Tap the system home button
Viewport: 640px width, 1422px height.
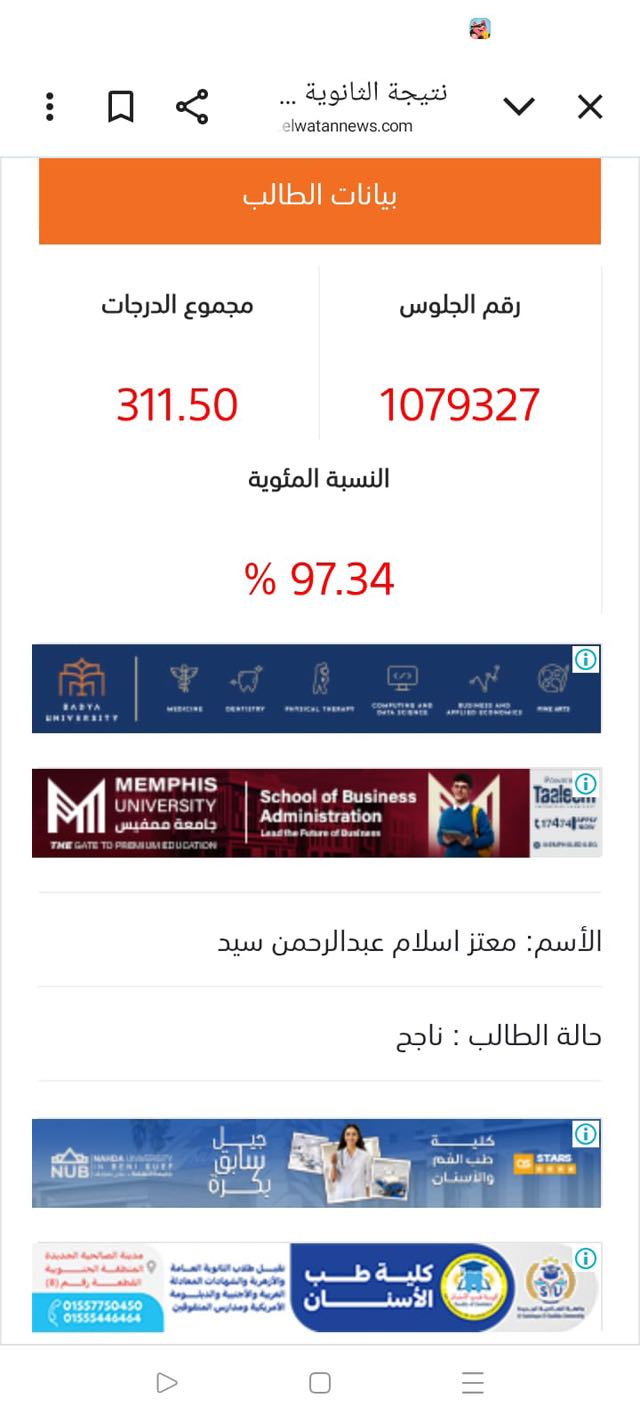[x=320, y=1383]
